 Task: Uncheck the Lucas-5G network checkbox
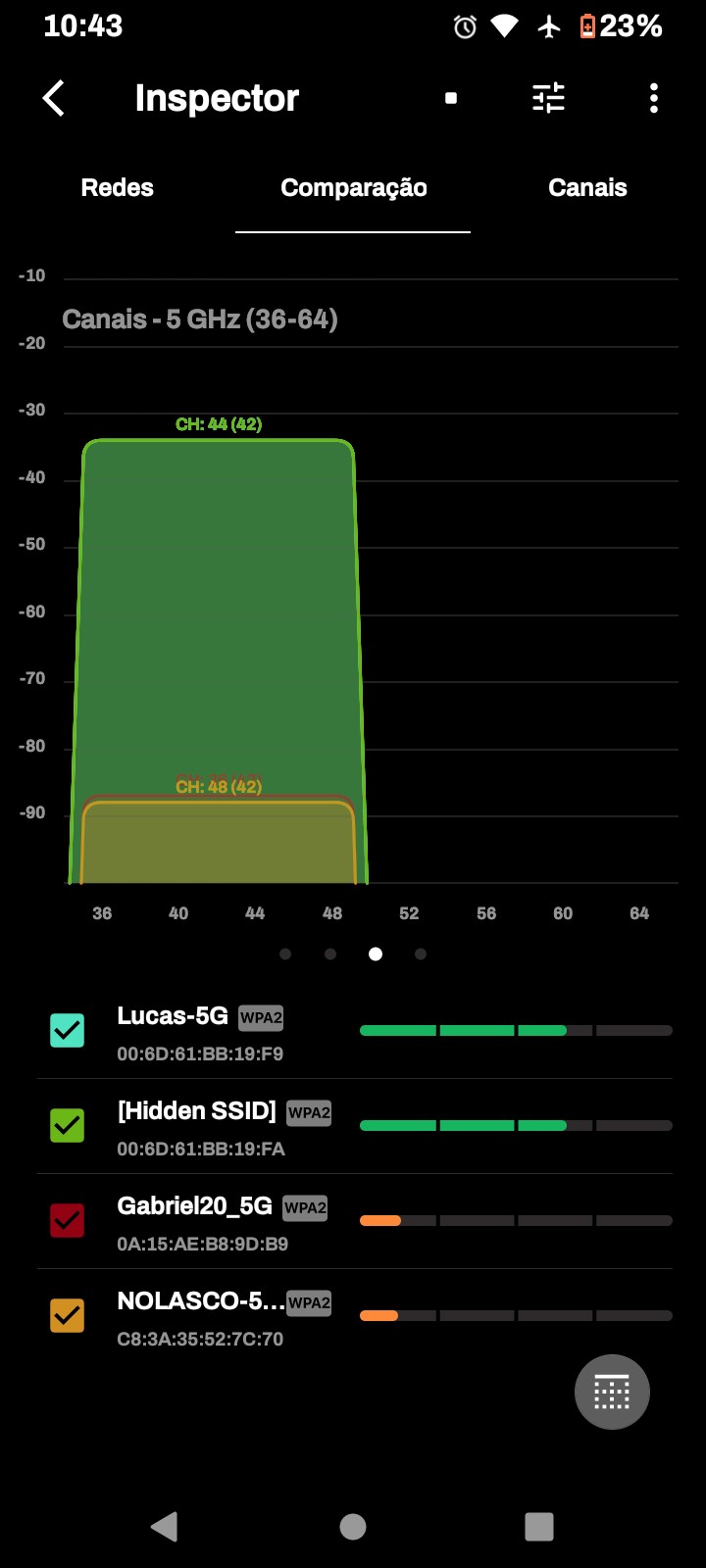[x=68, y=1030]
